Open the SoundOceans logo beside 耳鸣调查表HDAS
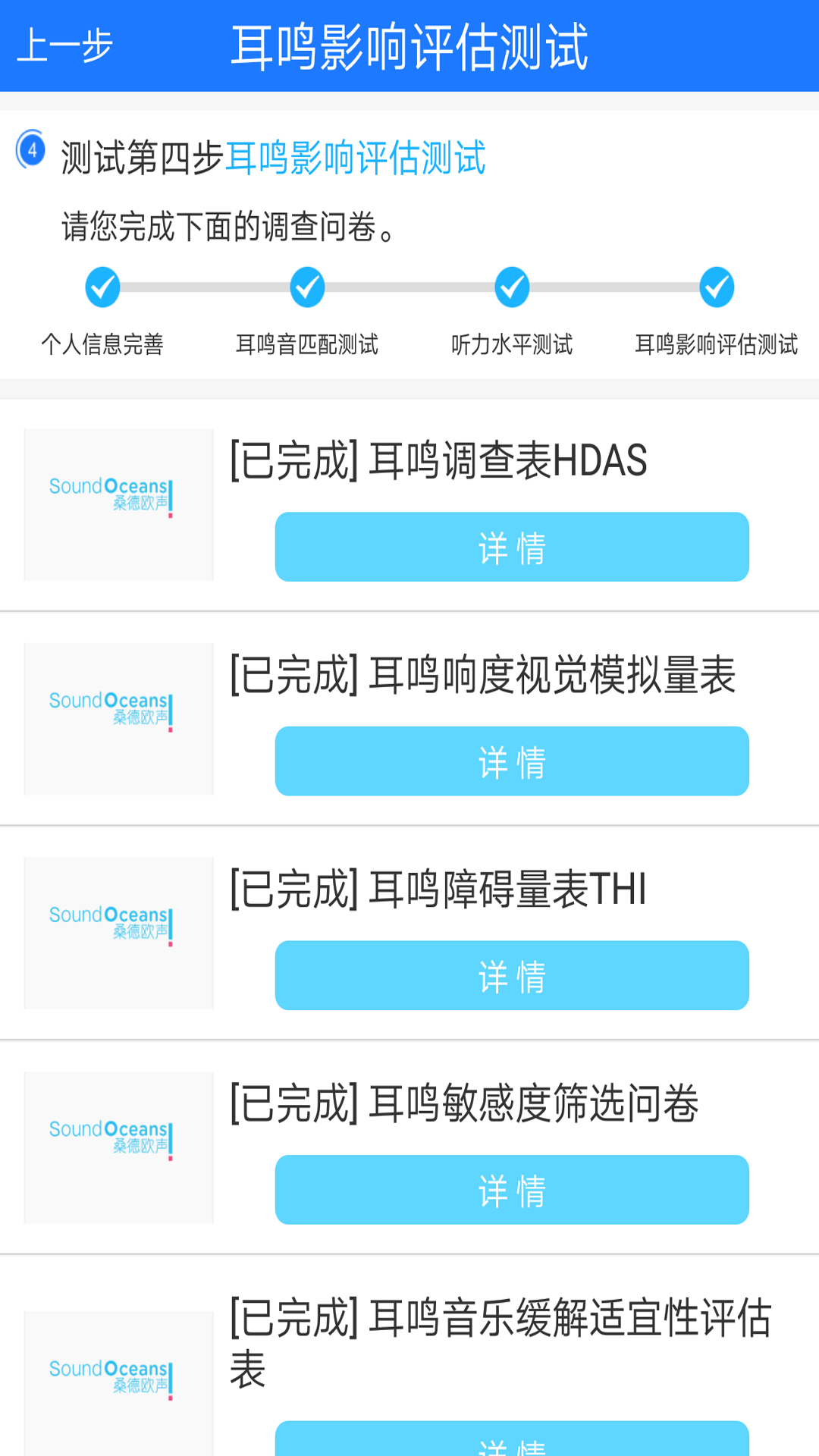The width and height of the screenshot is (819, 1456). click(x=118, y=504)
